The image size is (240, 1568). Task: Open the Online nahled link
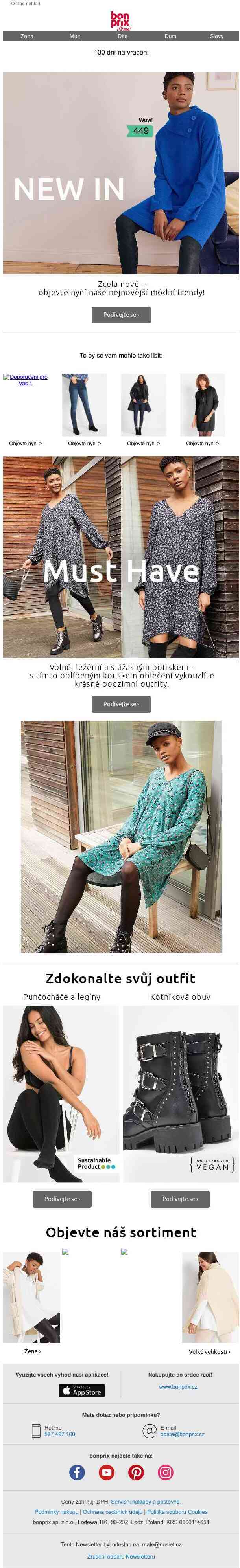point(25,4)
